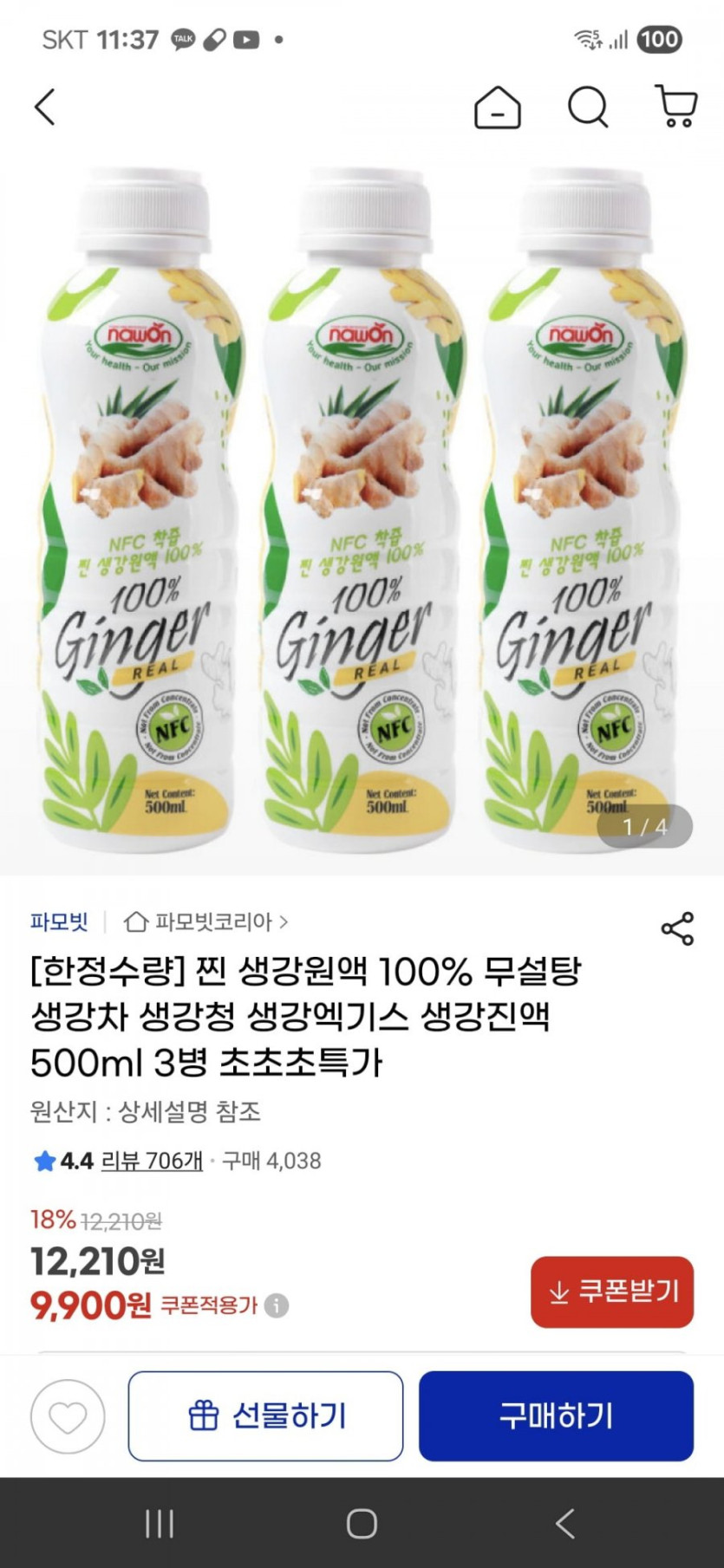Add product to wishlist with the heart
Image resolution: width=724 pixels, height=1568 pixels.
click(68, 1416)
